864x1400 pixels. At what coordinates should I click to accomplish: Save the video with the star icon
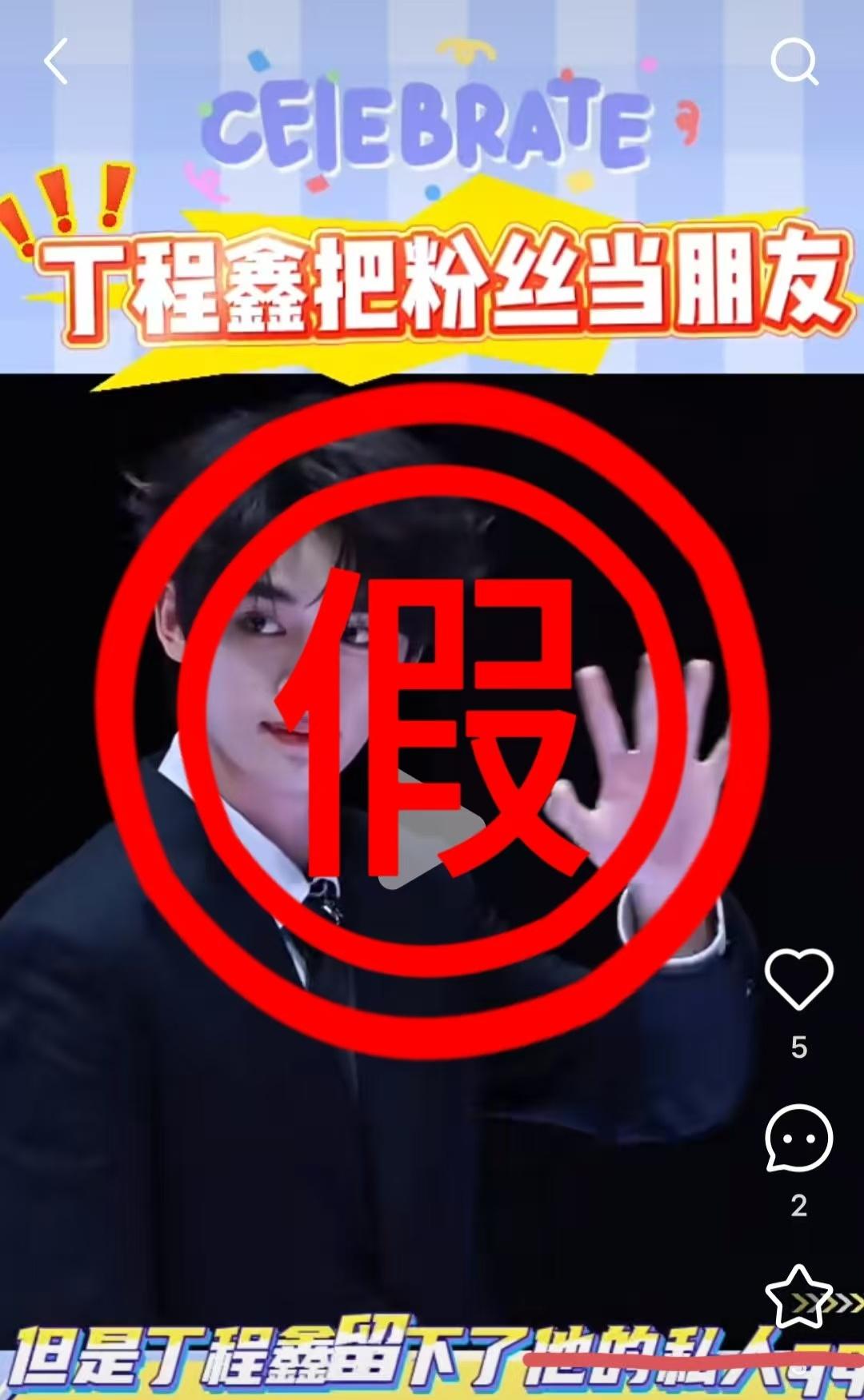click(x=799, y=1296)
